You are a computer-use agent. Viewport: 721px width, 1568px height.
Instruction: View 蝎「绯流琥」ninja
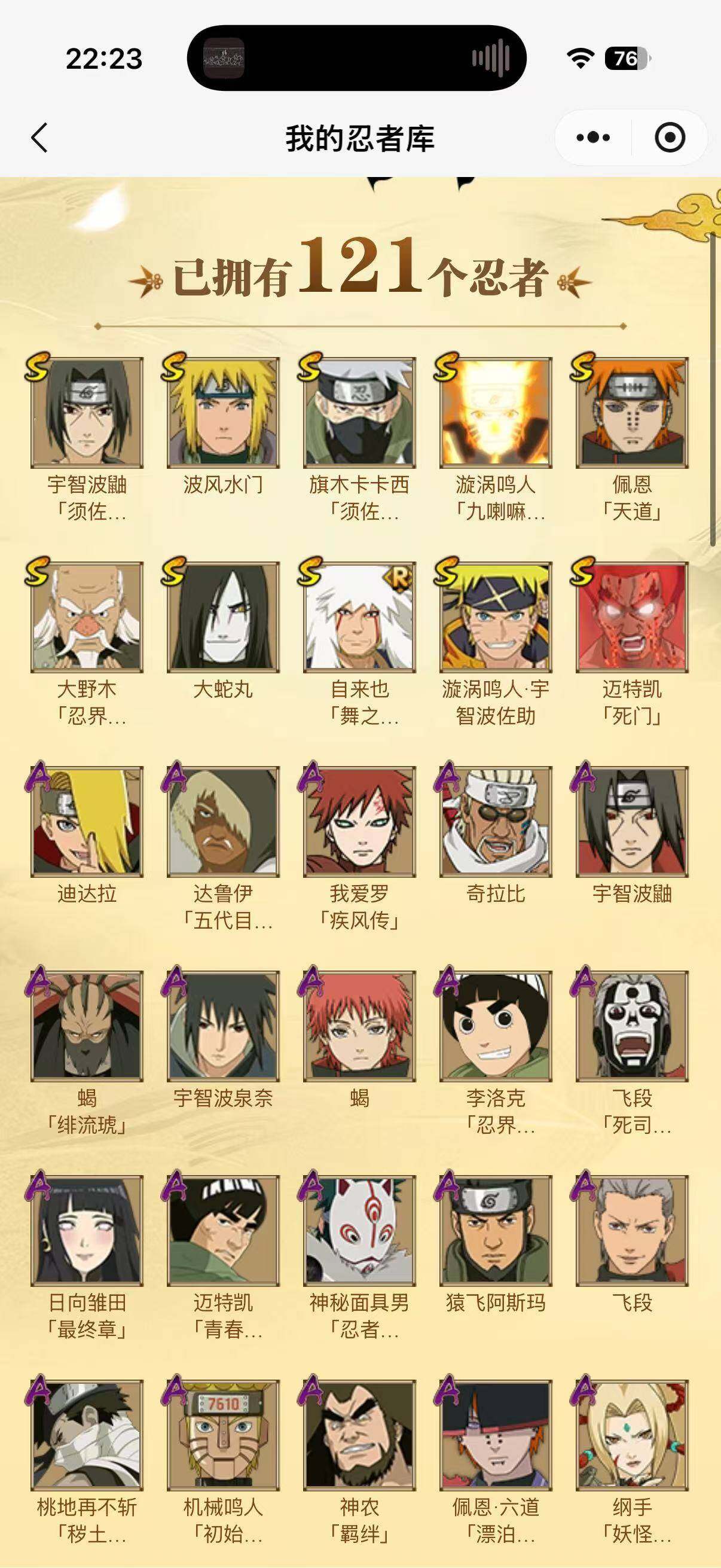[x=87, y=1026]
